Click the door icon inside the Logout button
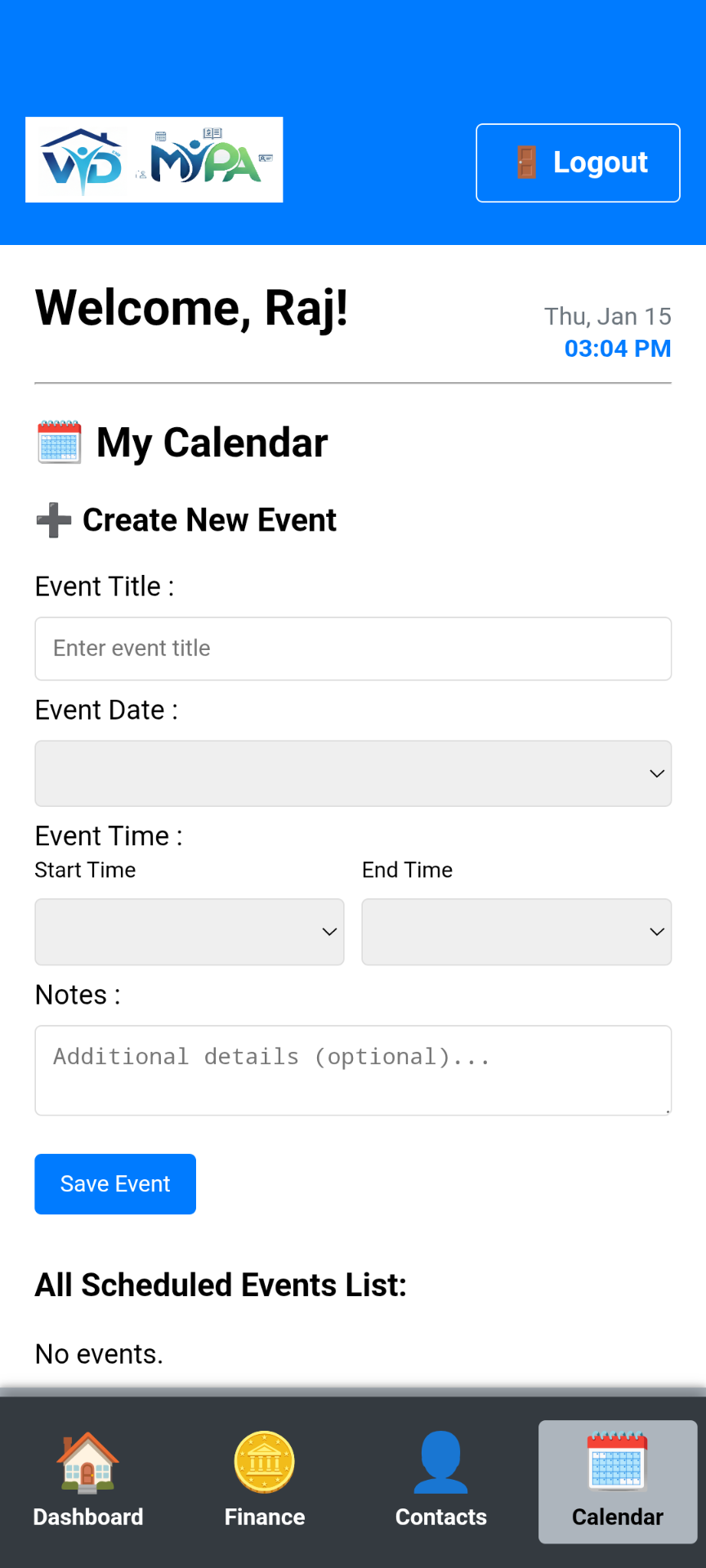This screenshot has width=706, height=1568. tap(527, 163)
